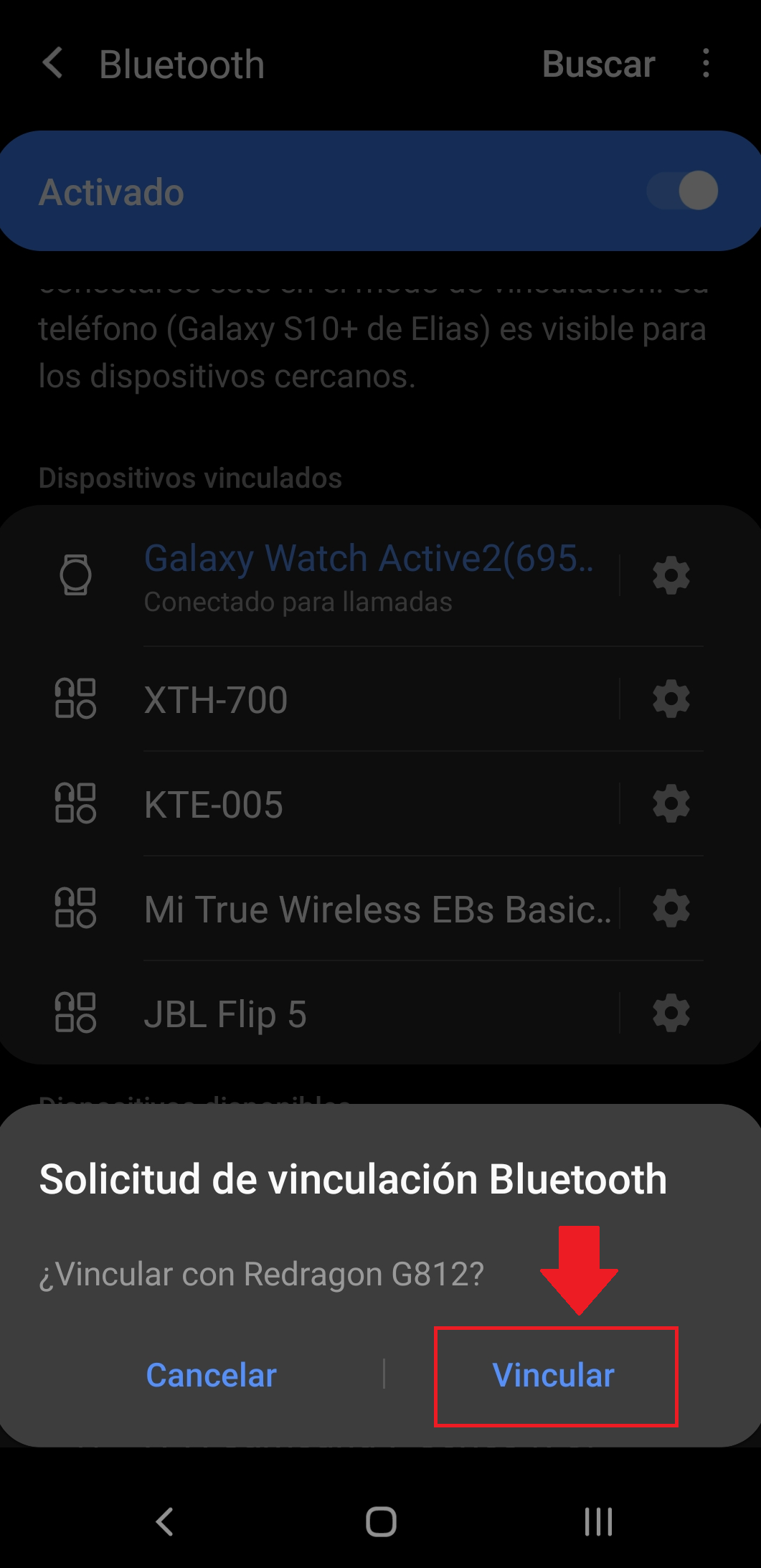Tap Buscar to scan for devices

(598, 64)
